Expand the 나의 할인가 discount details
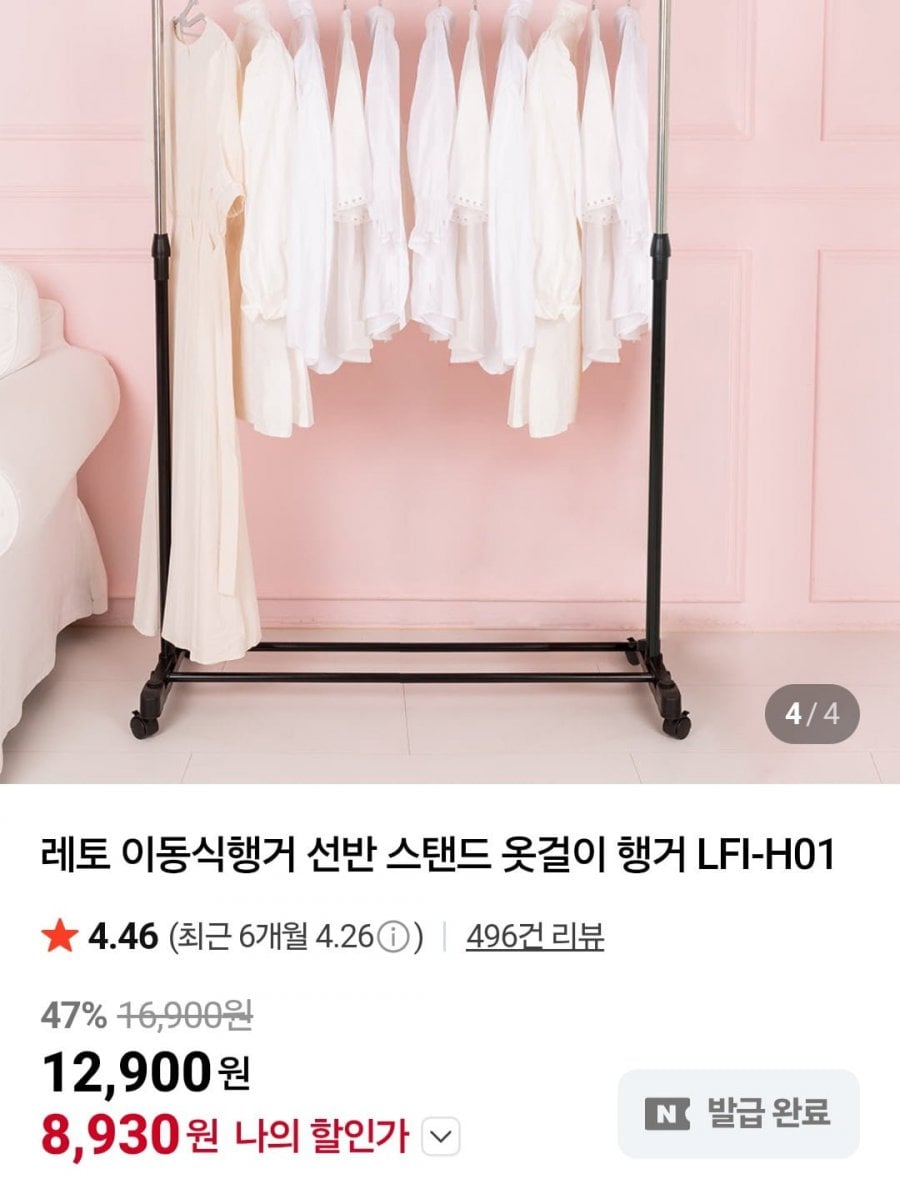900x1189 pixels. [x=442, y=1137]
